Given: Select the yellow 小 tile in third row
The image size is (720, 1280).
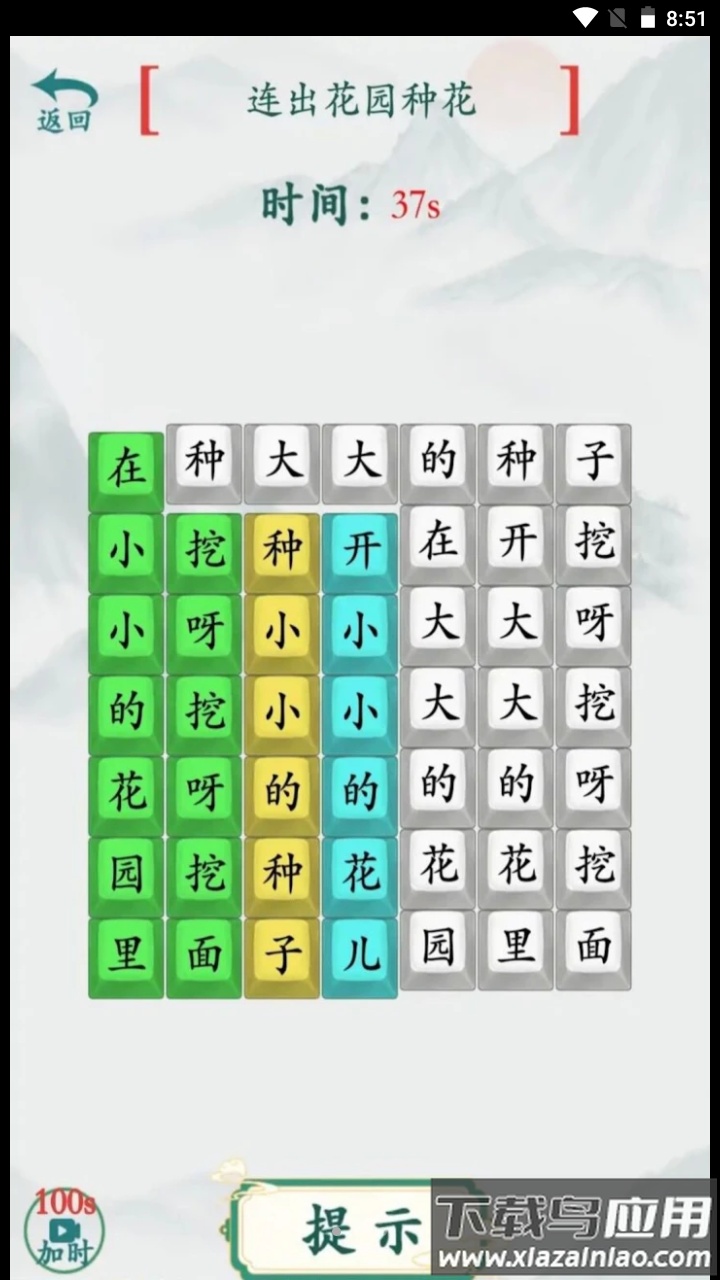Looking at the screenshot, I should (281, 625).
